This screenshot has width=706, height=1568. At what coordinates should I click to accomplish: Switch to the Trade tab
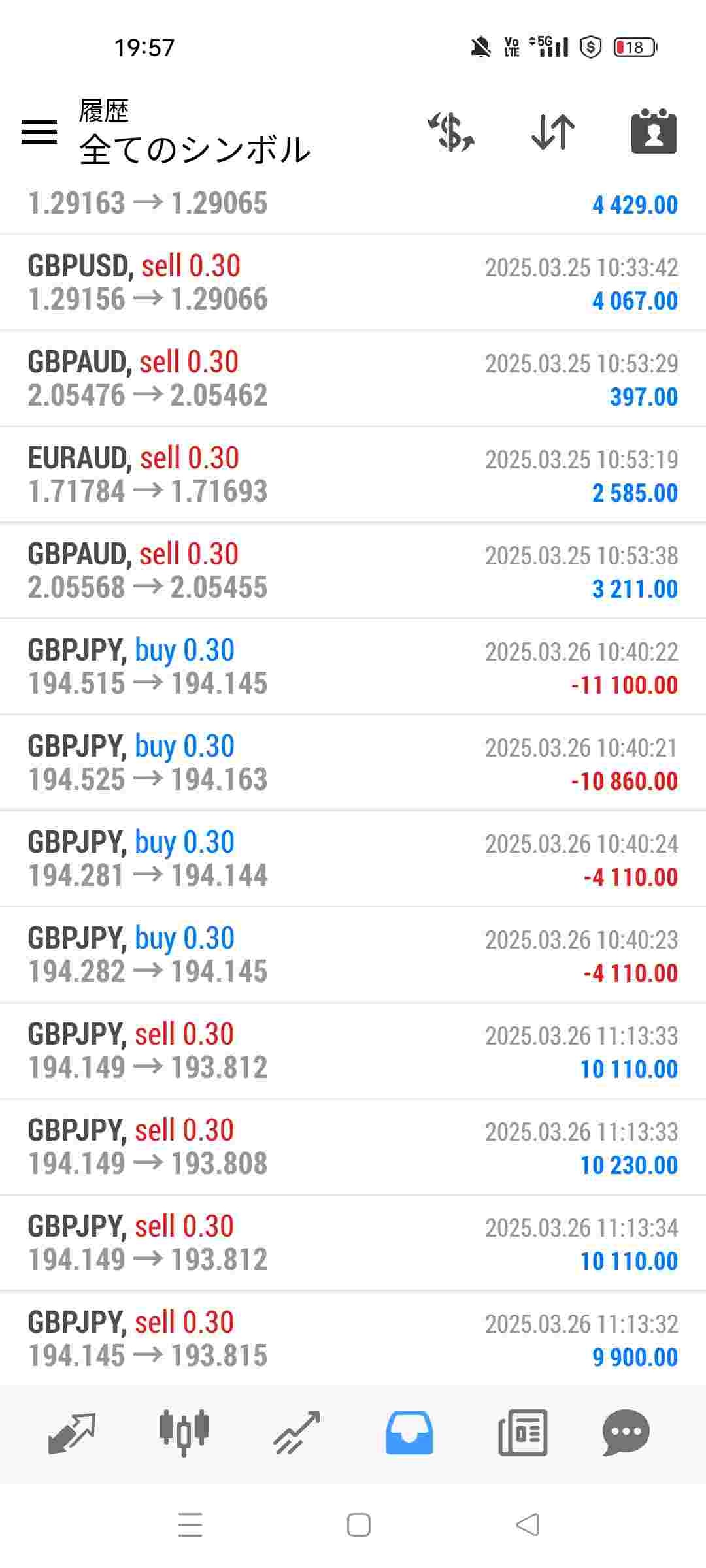(x=296, y=1433)
